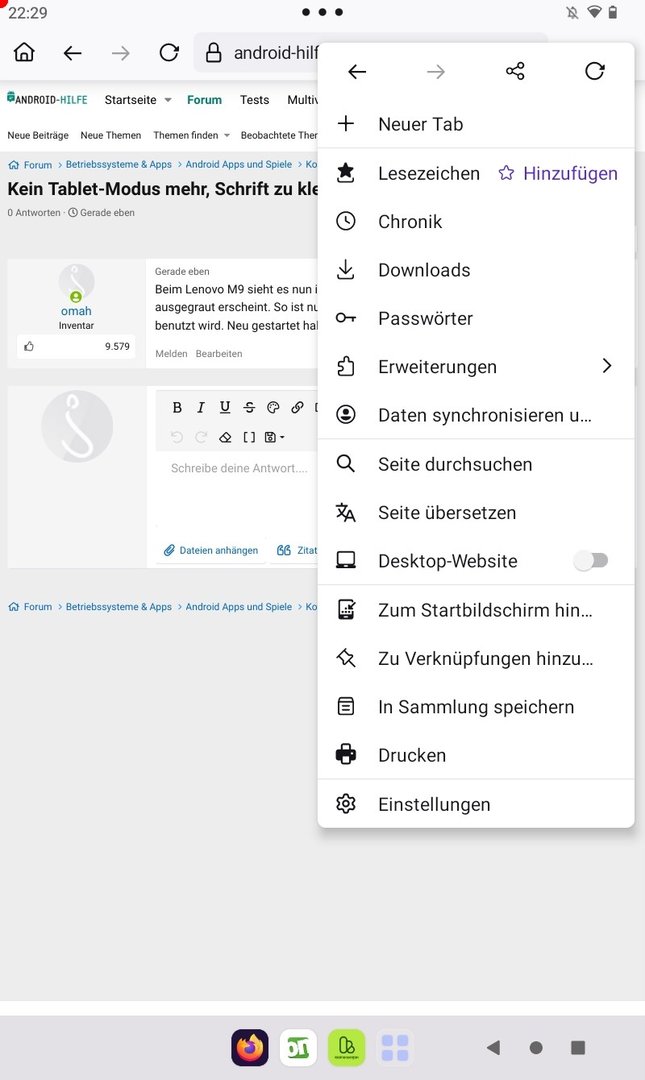
Task: Select Drucken to print the page
Action: tap(411, 755)
